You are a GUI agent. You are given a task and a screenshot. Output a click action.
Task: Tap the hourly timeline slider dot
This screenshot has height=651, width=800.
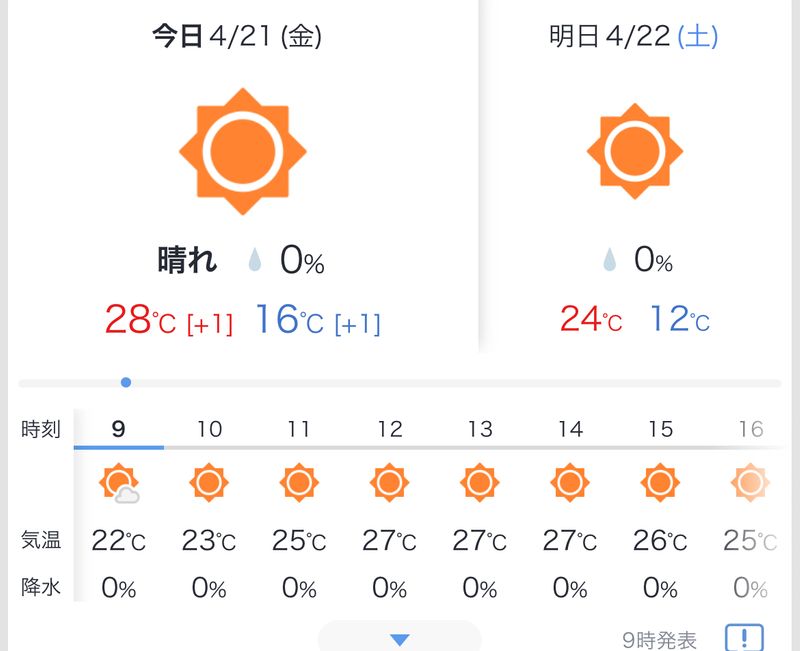[125, 382]
